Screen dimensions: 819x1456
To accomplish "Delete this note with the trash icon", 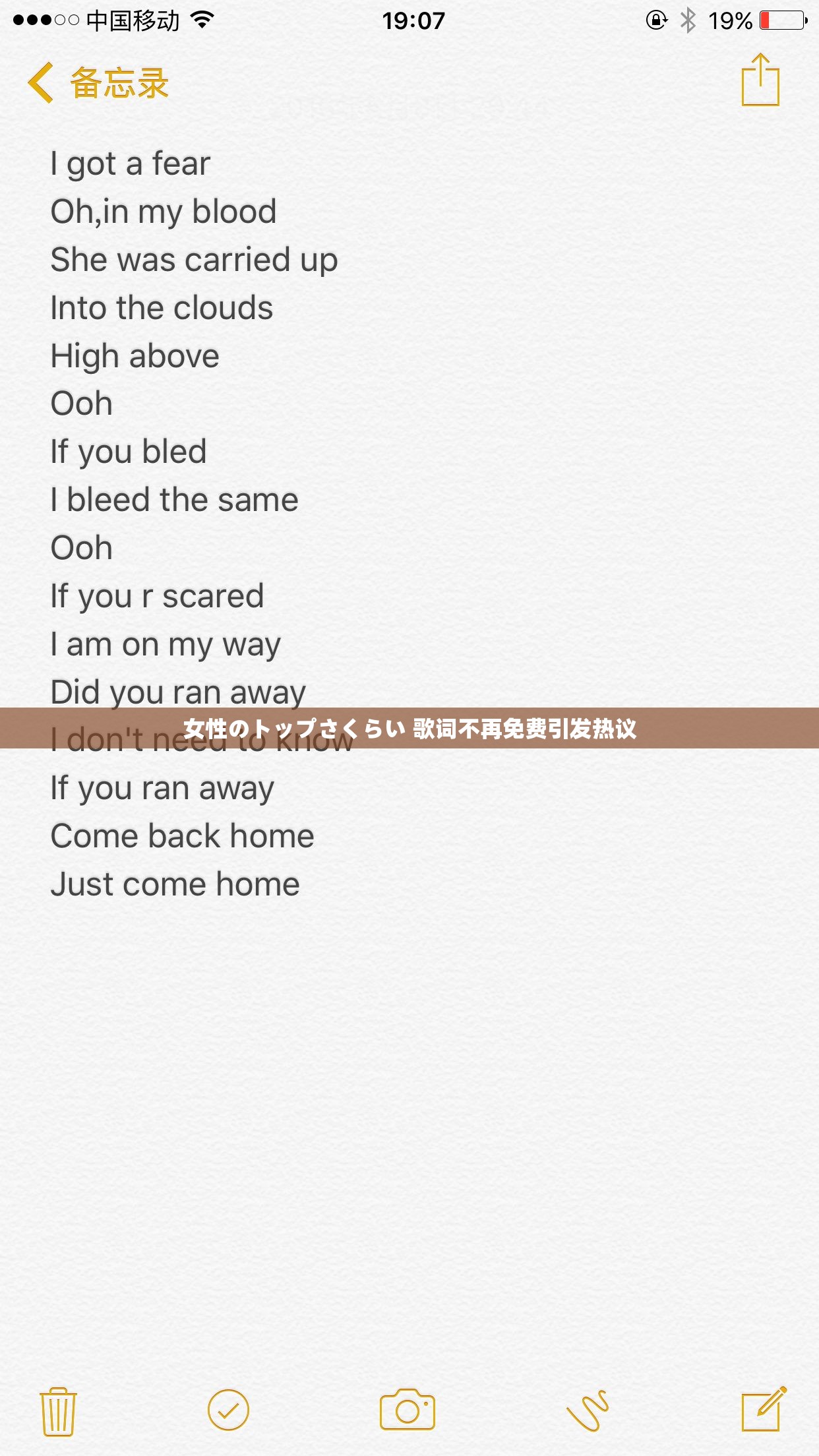I will [58, 1411].
